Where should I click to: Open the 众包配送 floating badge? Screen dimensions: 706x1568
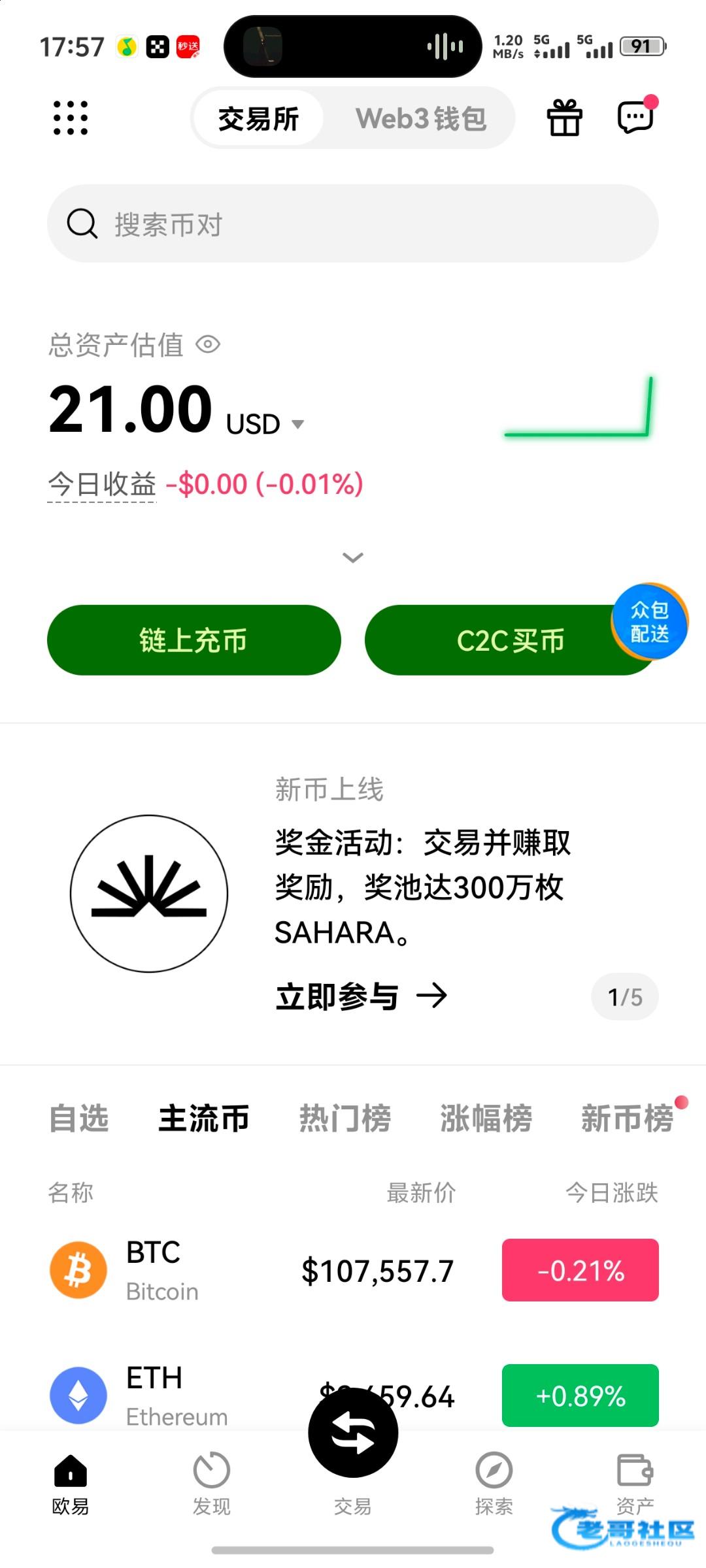click(x=649, y=621)
